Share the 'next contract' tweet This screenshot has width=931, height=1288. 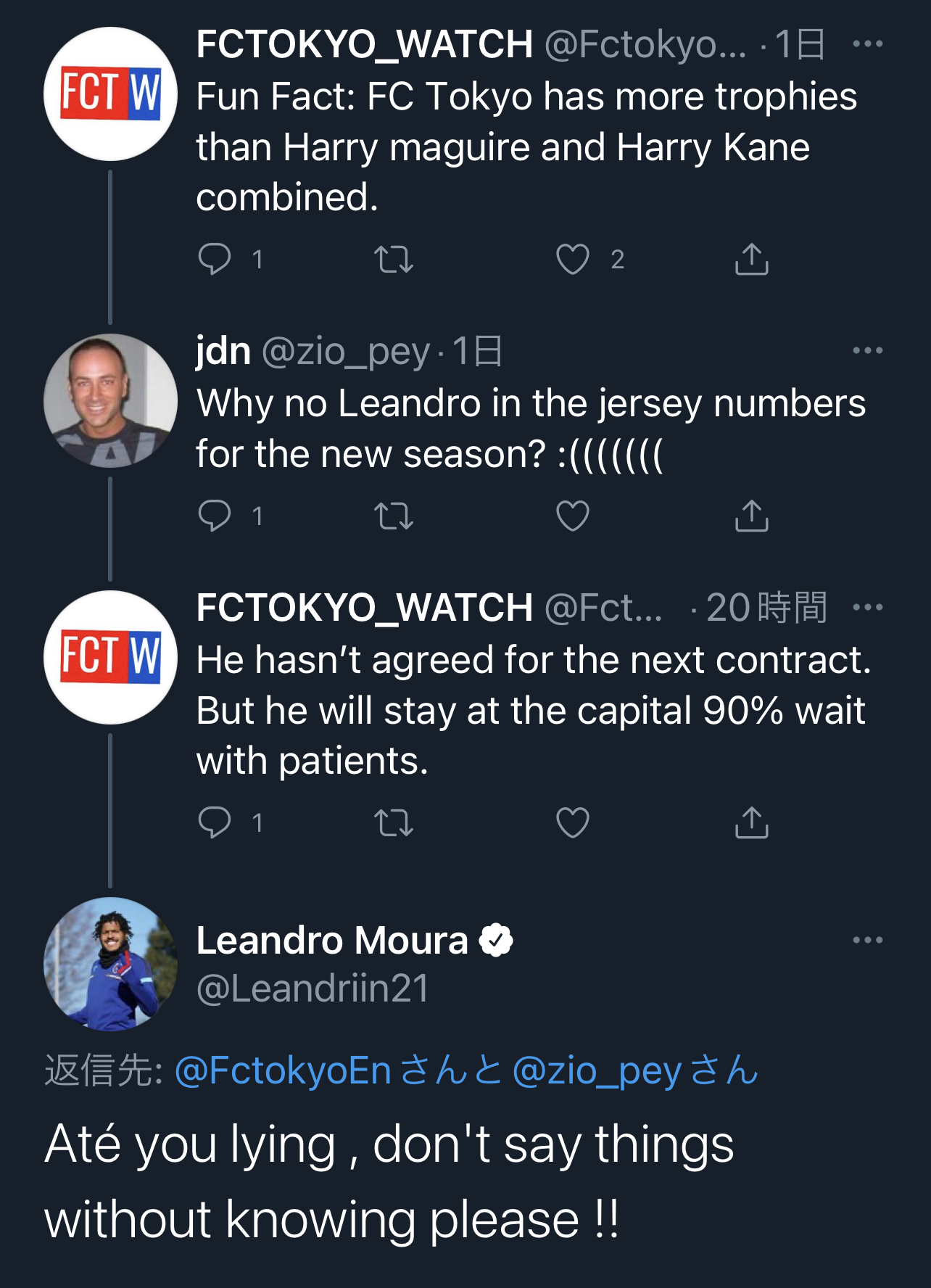tap(751, 822)
